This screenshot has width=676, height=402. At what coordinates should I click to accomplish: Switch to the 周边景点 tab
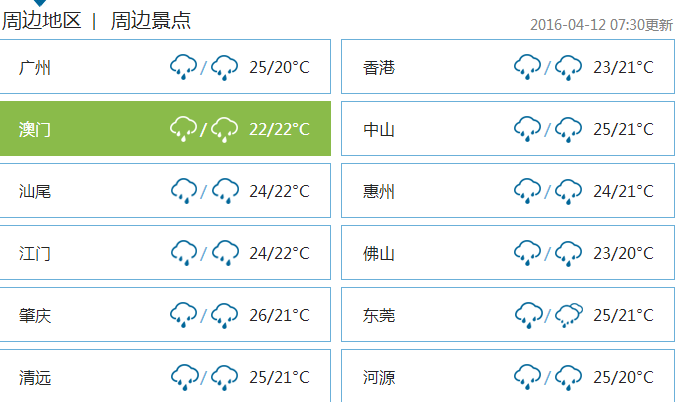point(151,20)
